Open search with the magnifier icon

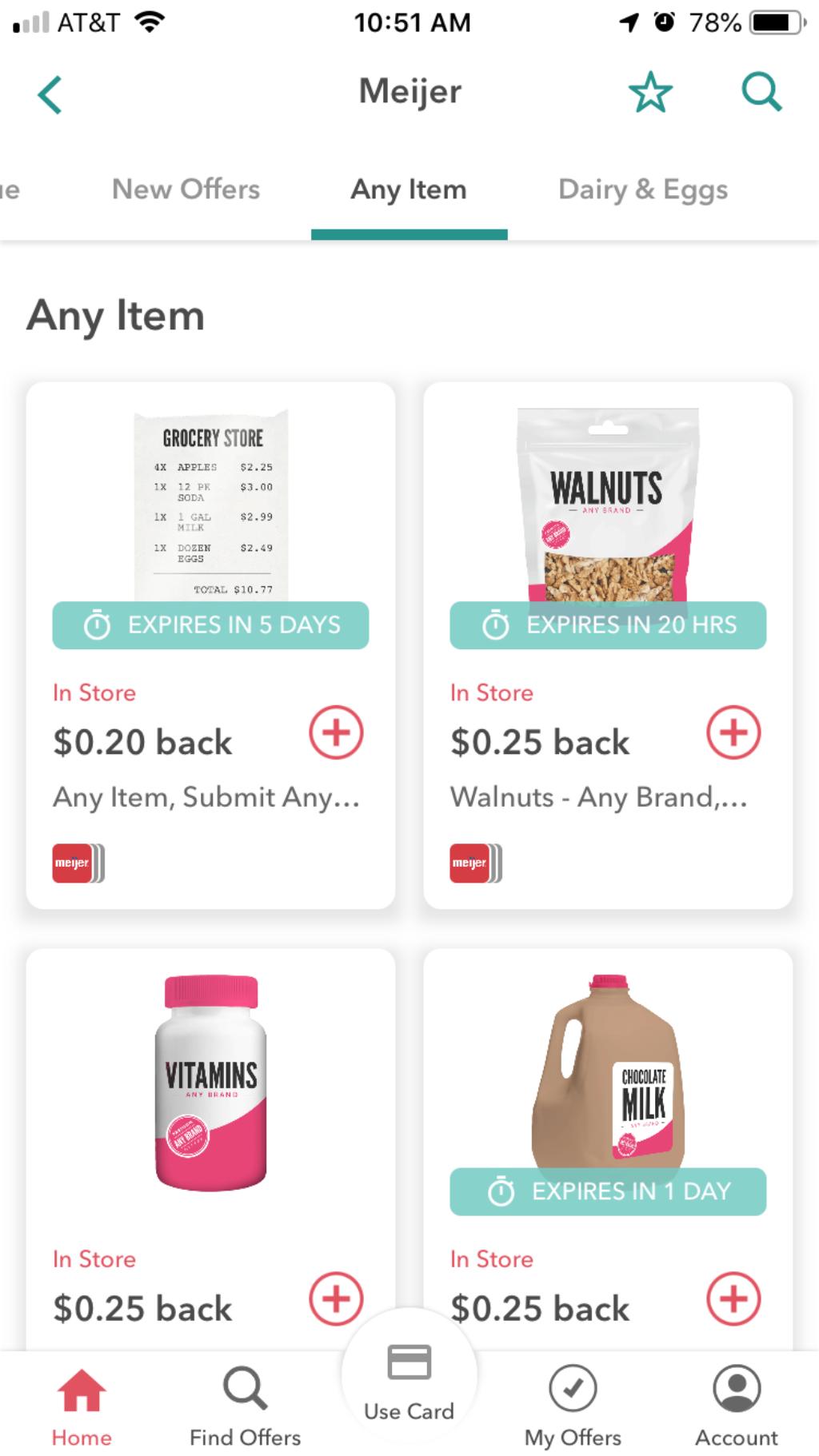point(761,93)
